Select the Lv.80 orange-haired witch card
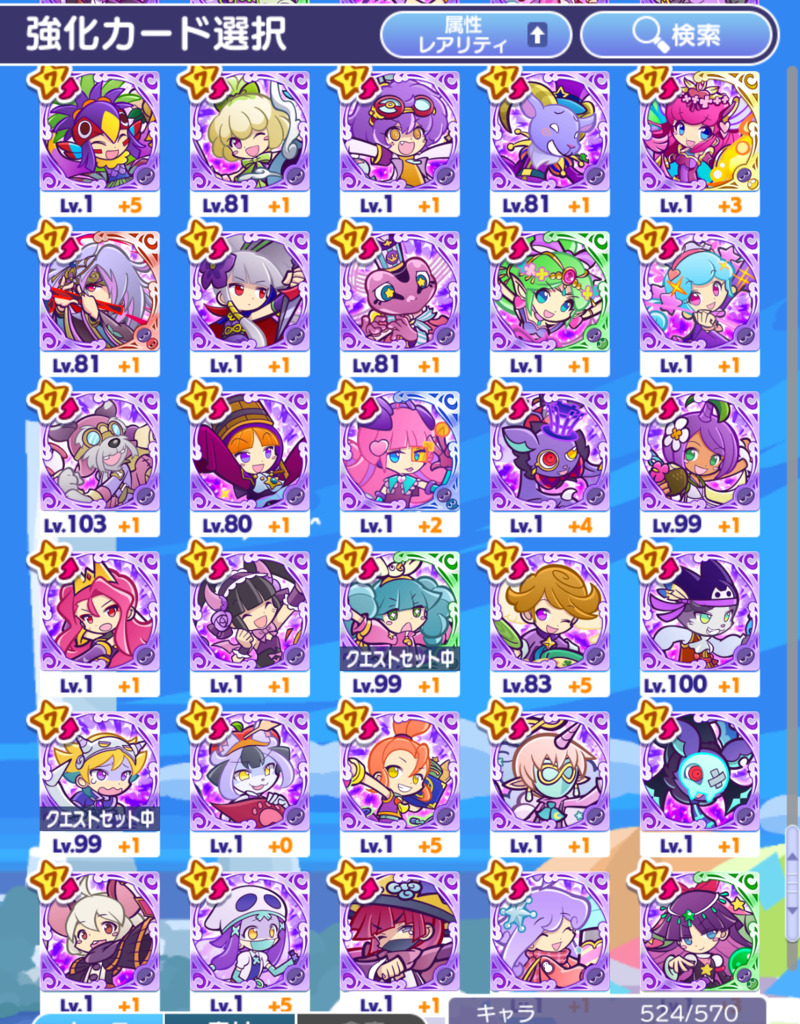The image size is (800, 1024). click(249, 452)
